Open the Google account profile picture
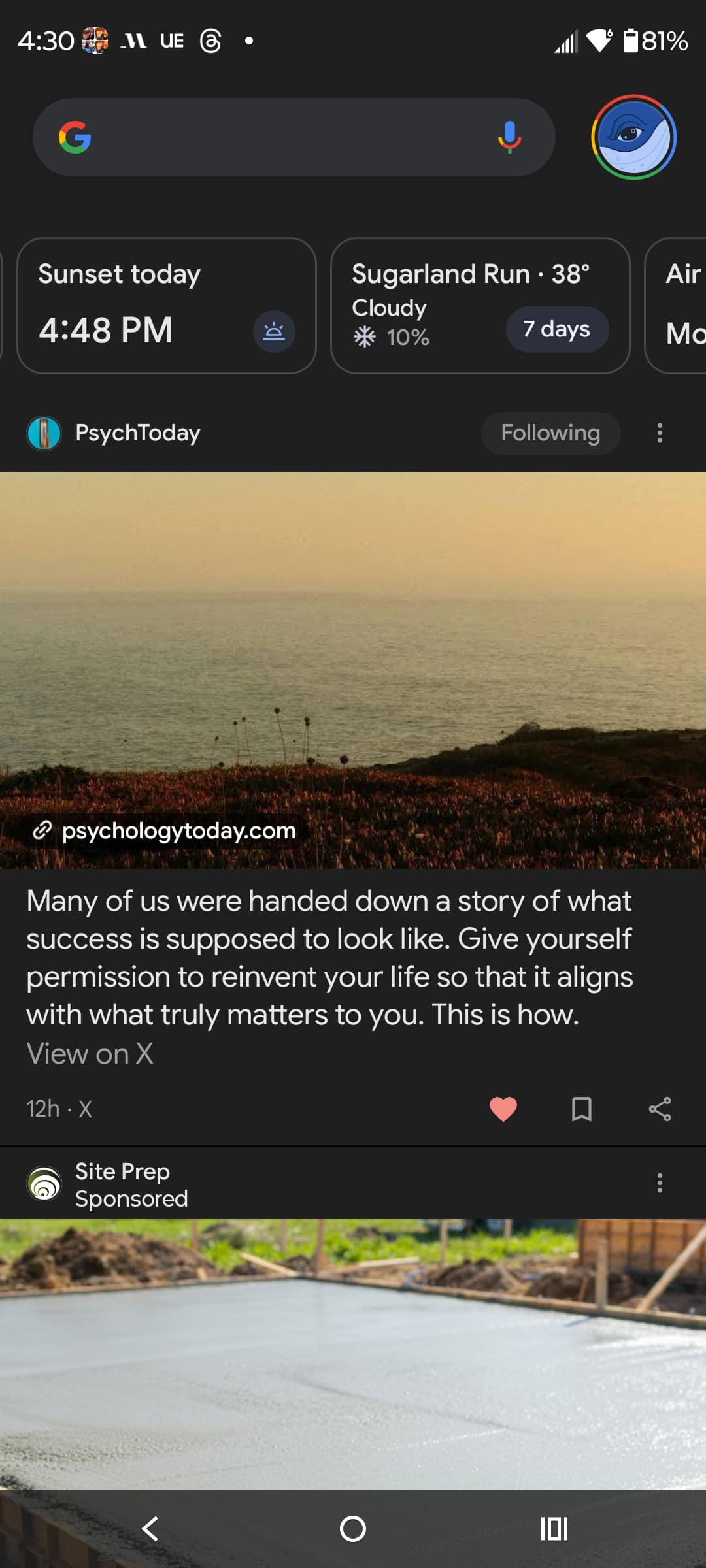The height and width of the screenshot is (1568, 706). click(x=633, y=137)
